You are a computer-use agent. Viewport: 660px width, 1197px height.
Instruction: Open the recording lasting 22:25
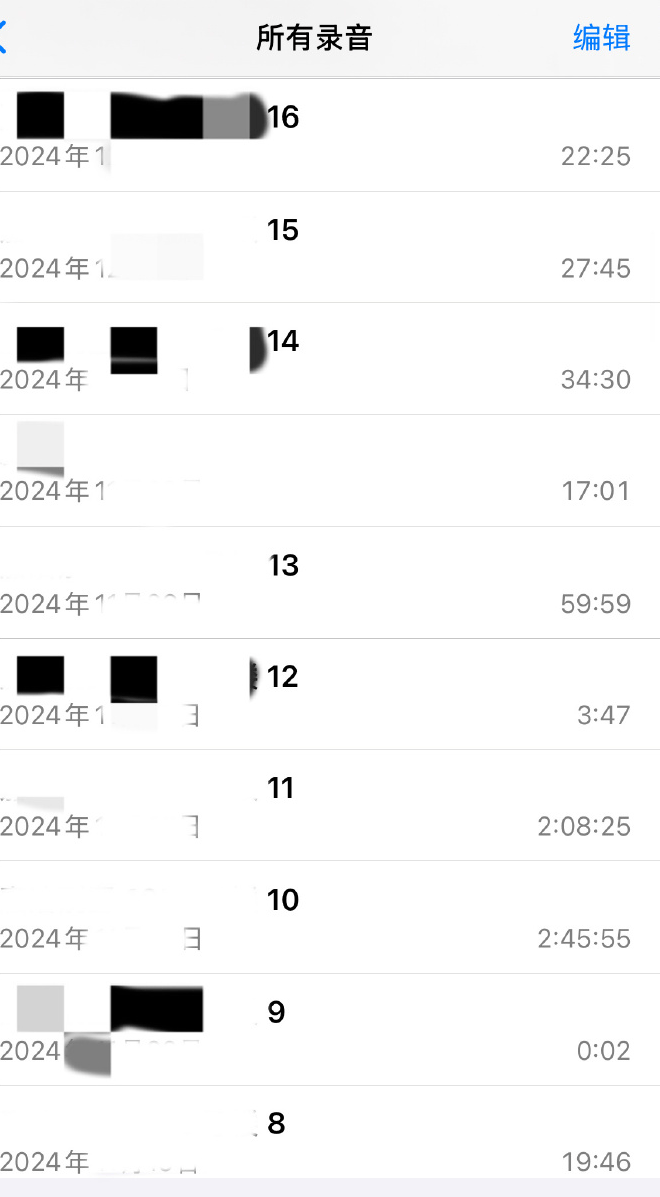330,136
